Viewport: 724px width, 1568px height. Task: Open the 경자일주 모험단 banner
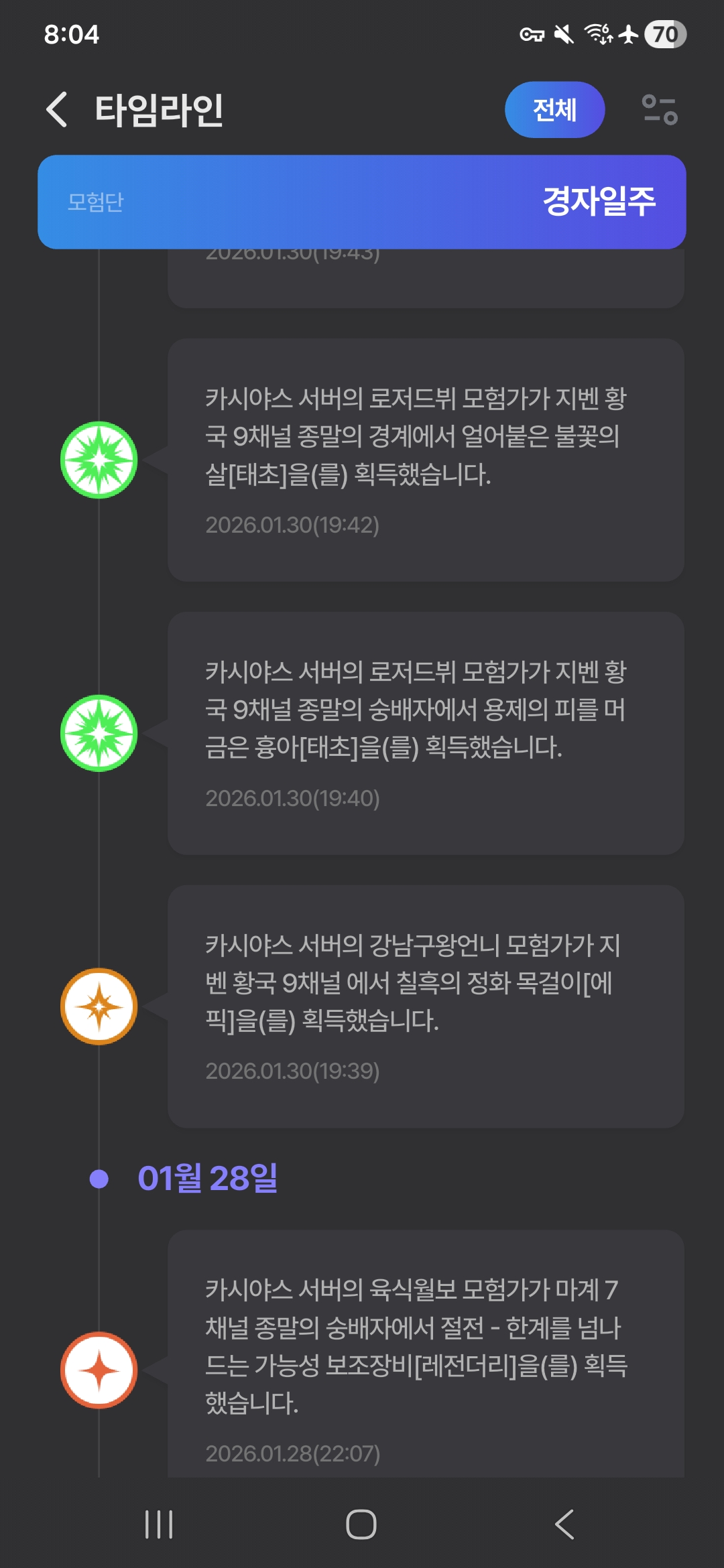pyautogui.click(x=361, y=202)
